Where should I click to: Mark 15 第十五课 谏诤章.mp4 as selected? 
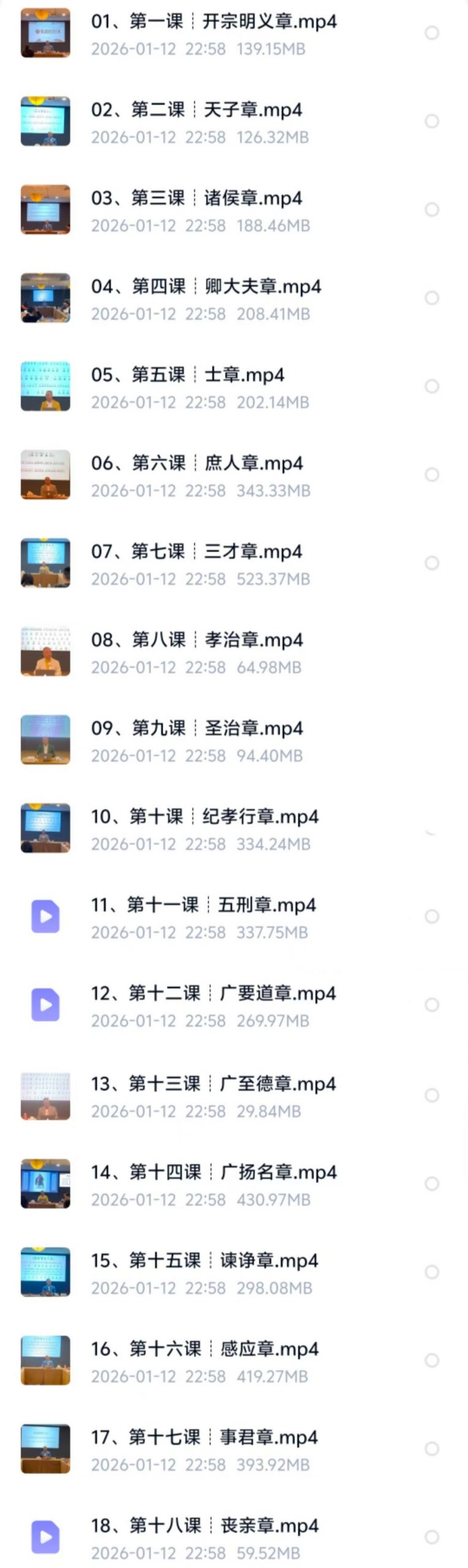tap(432, 1272)
